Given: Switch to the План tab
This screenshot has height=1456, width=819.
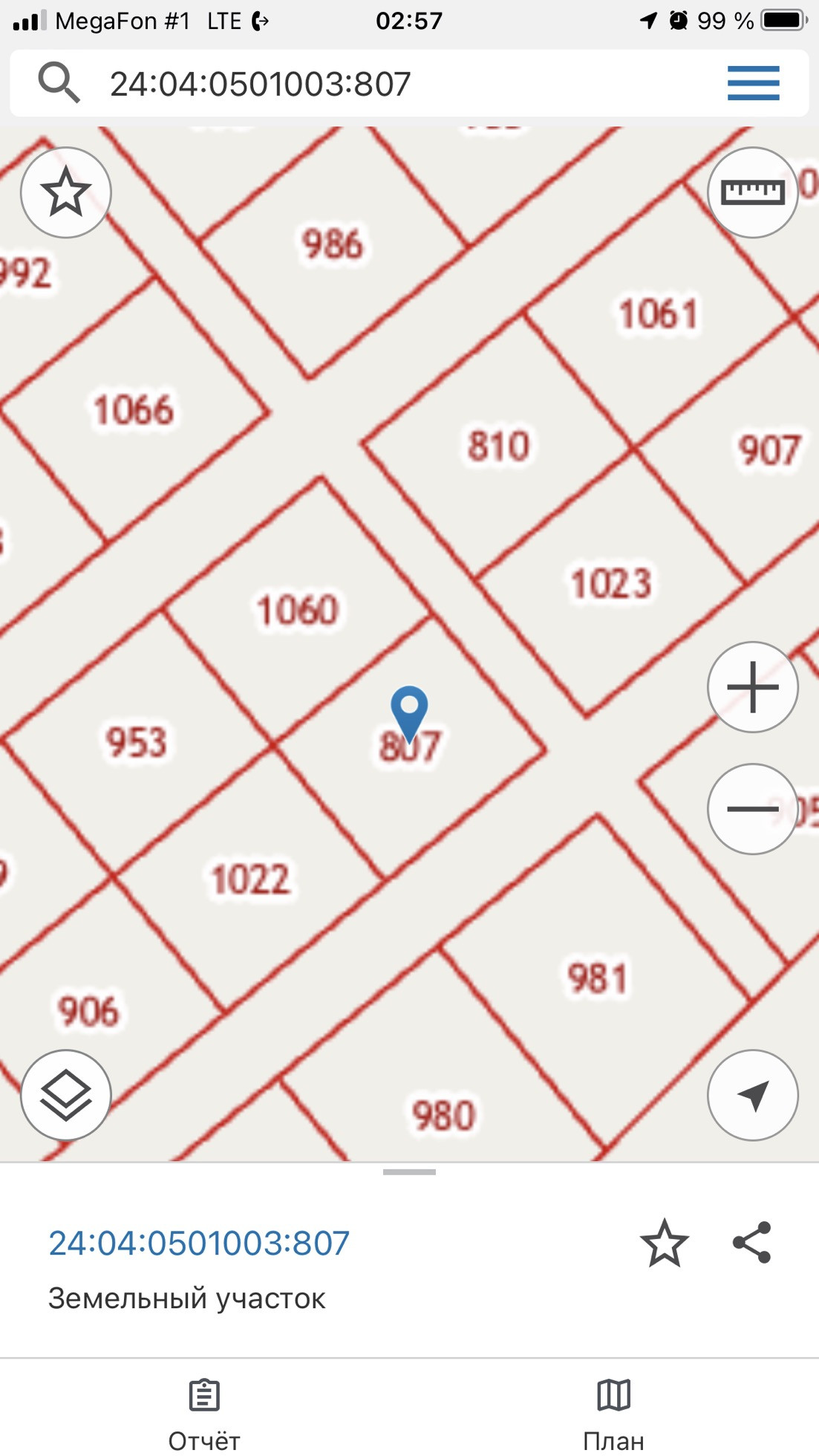Looking at the screenshot, I should click(614, 1415).
